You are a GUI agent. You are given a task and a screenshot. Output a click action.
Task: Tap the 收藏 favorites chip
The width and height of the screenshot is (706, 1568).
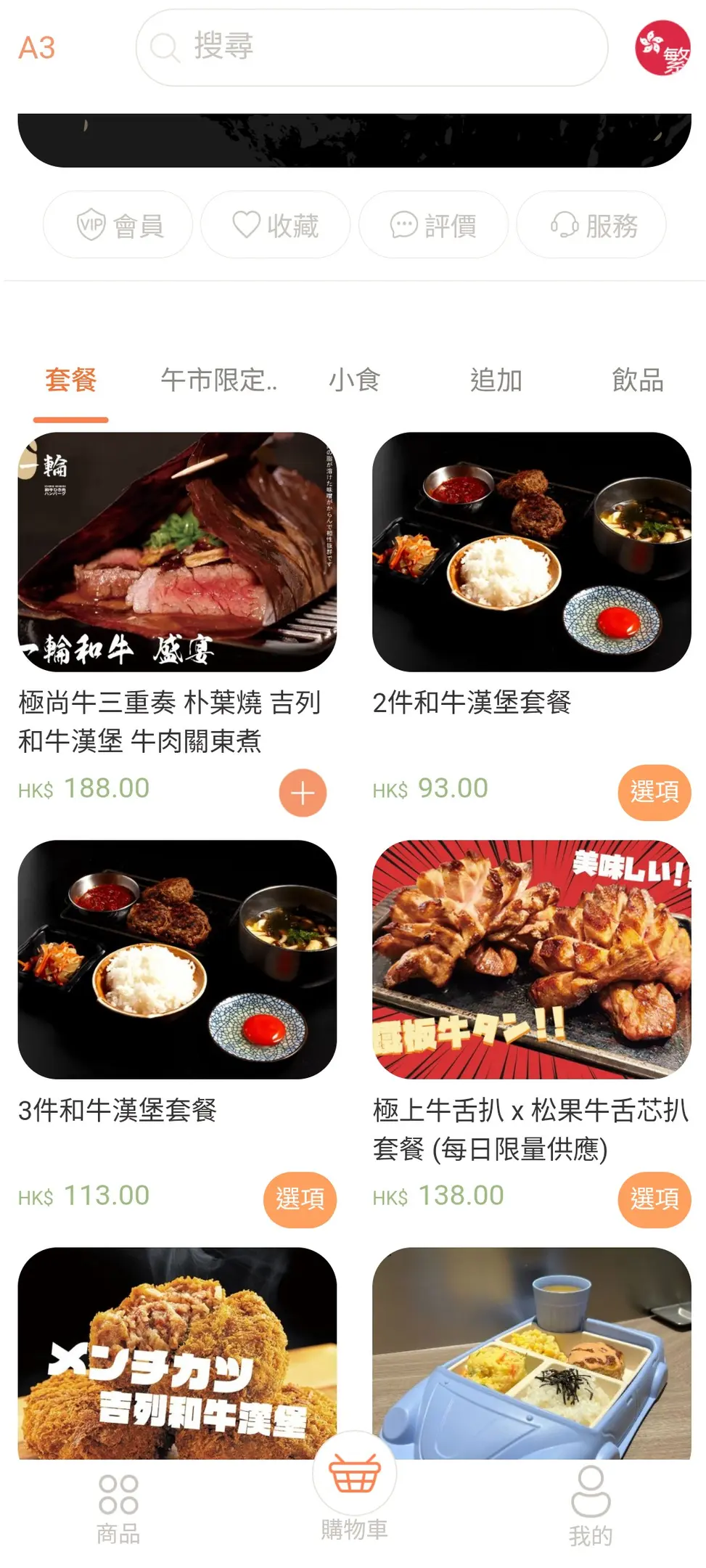276,225
